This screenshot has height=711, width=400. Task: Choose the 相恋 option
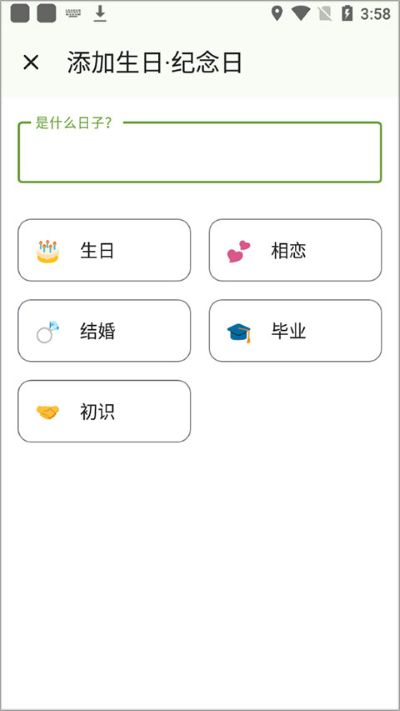pyautogui.click(x=295, y=250)
